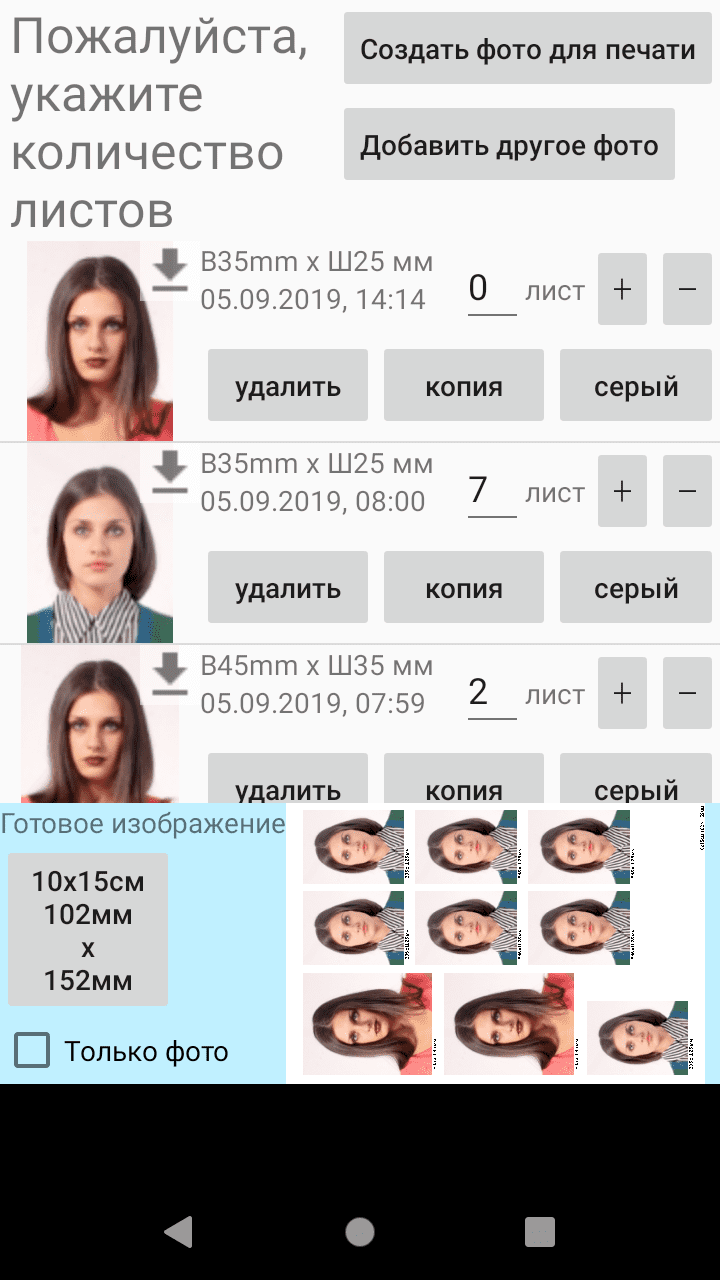Delete the photo dated 05.09.2019, 14:14
The height and width of the screenshot is (1280, 720).
pyautogui.click(x=288, y=385)
